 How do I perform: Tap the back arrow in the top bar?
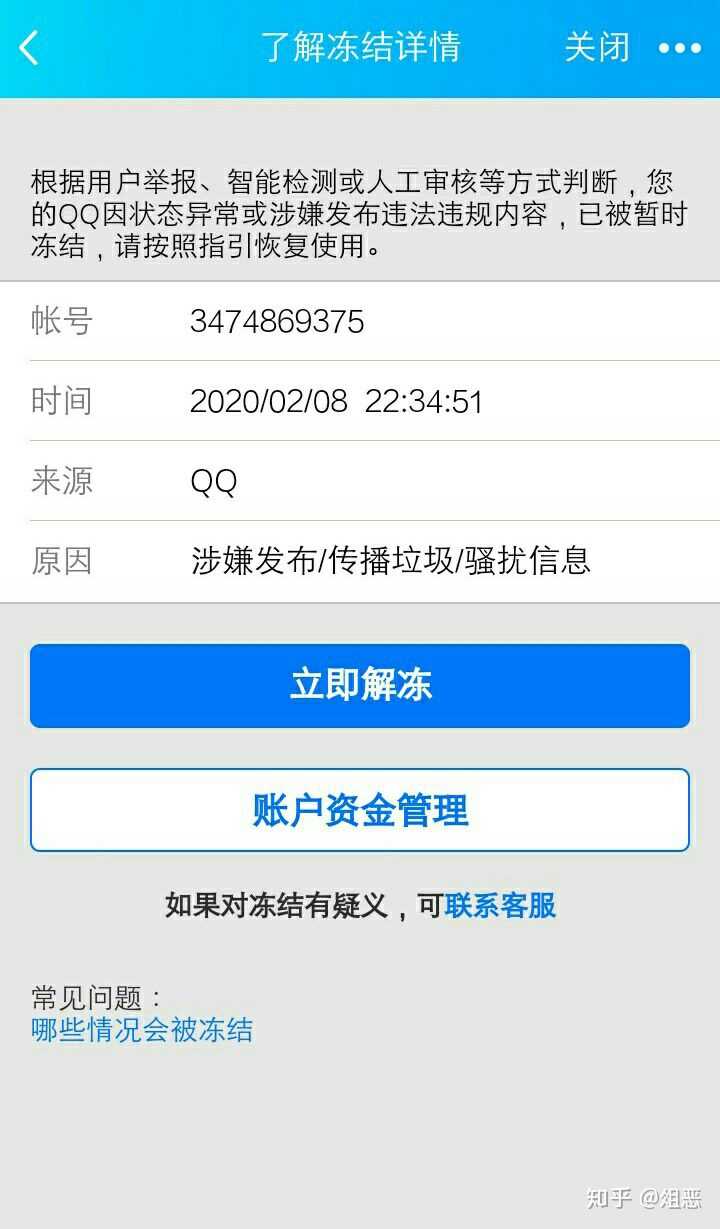click(x=27, y=46)
